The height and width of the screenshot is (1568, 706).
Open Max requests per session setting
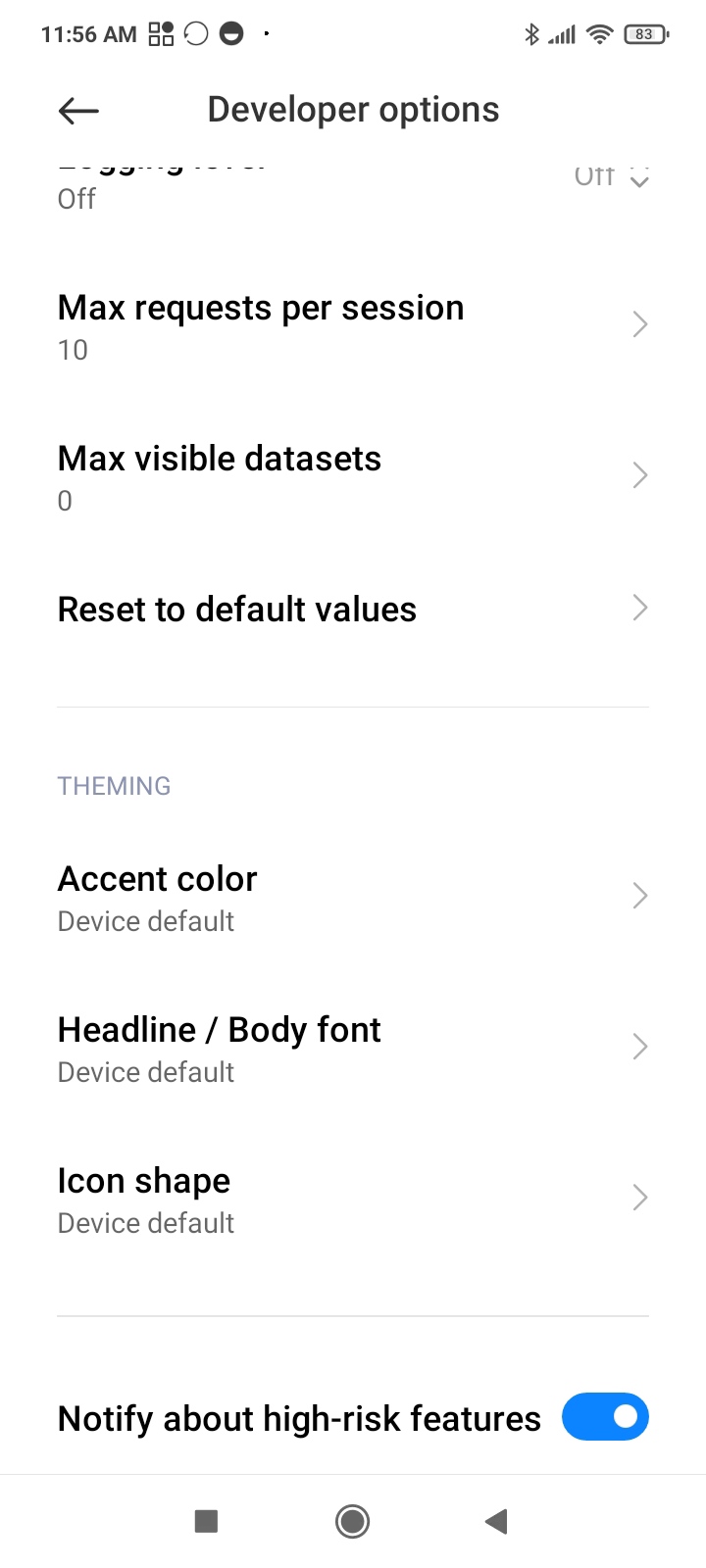coord(353,325)
